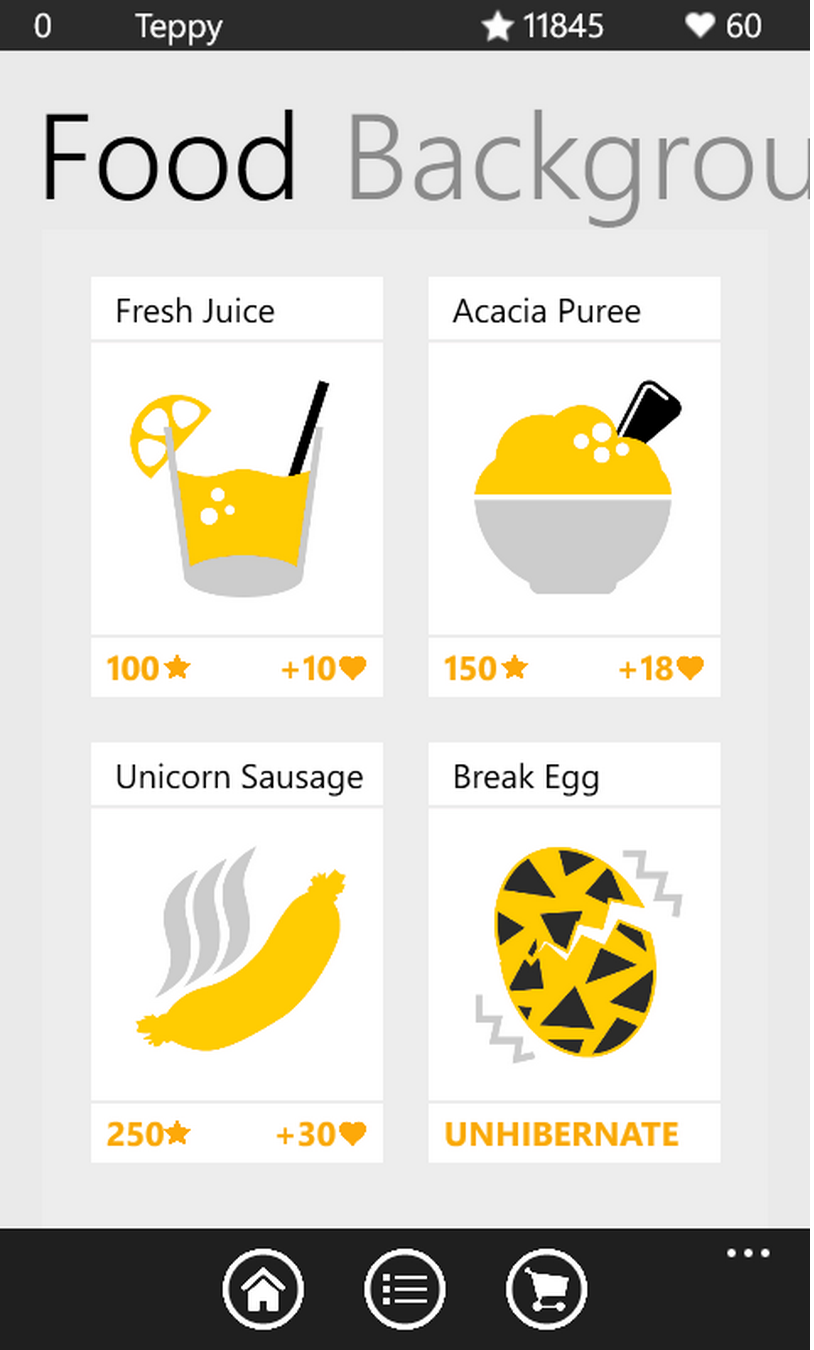Image resolution: width=814 pixels, height=1350 pixels.
Task: Buy the Fresh Juice item
Action: pyautogui.click(x=237, y=487)
